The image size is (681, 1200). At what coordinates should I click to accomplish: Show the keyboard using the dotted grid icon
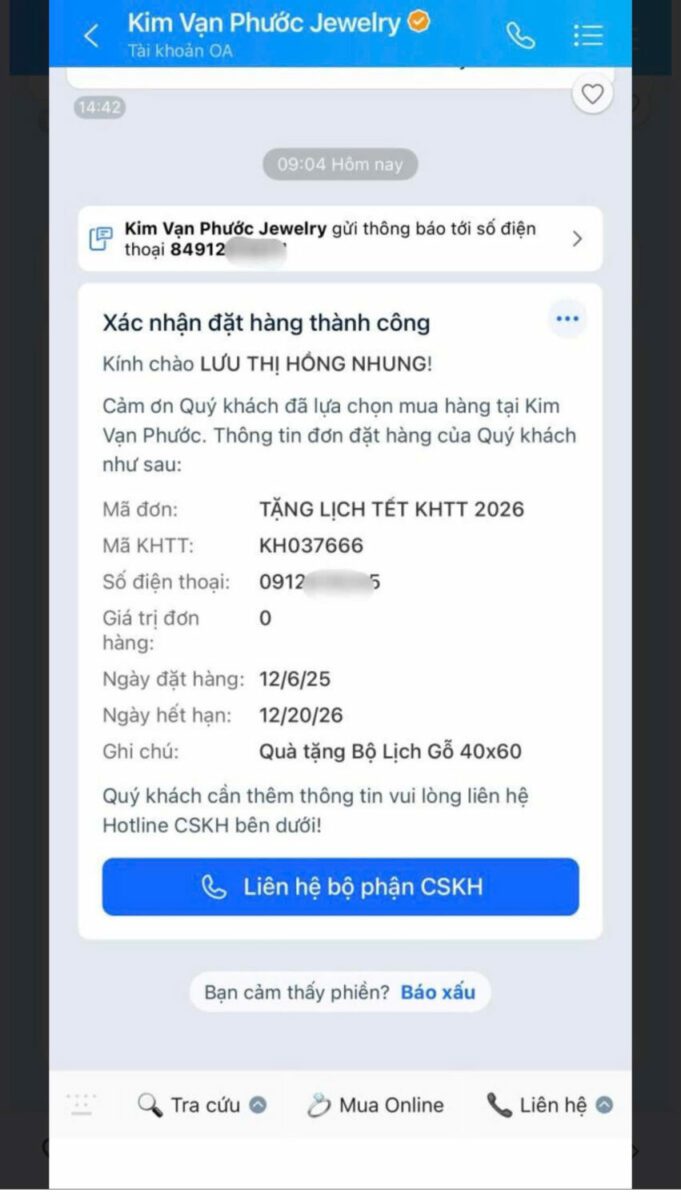click(x=82, y=1104)
